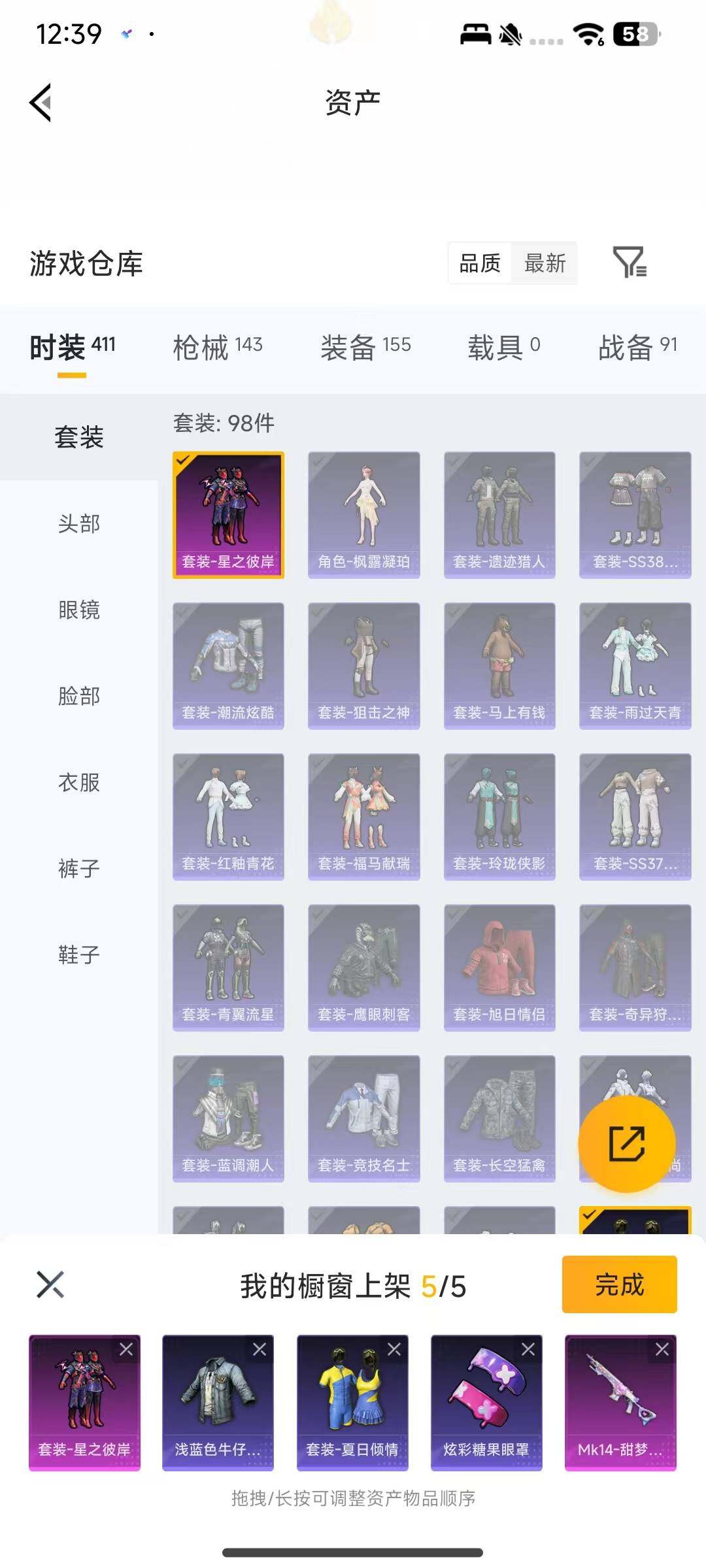Tap 完成 to confirm the showcase listing

tap(618, 1284)
